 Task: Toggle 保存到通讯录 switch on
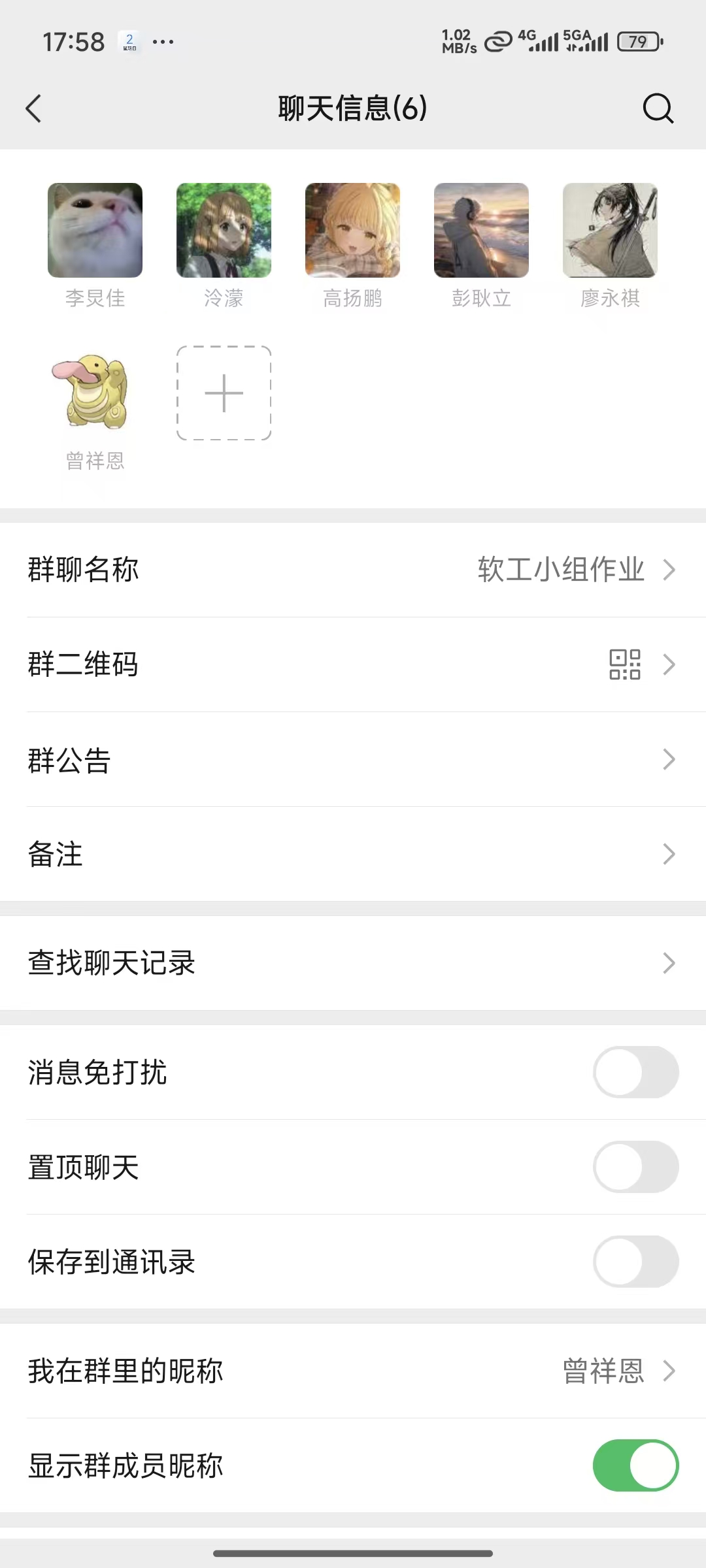pos(635,1262)
